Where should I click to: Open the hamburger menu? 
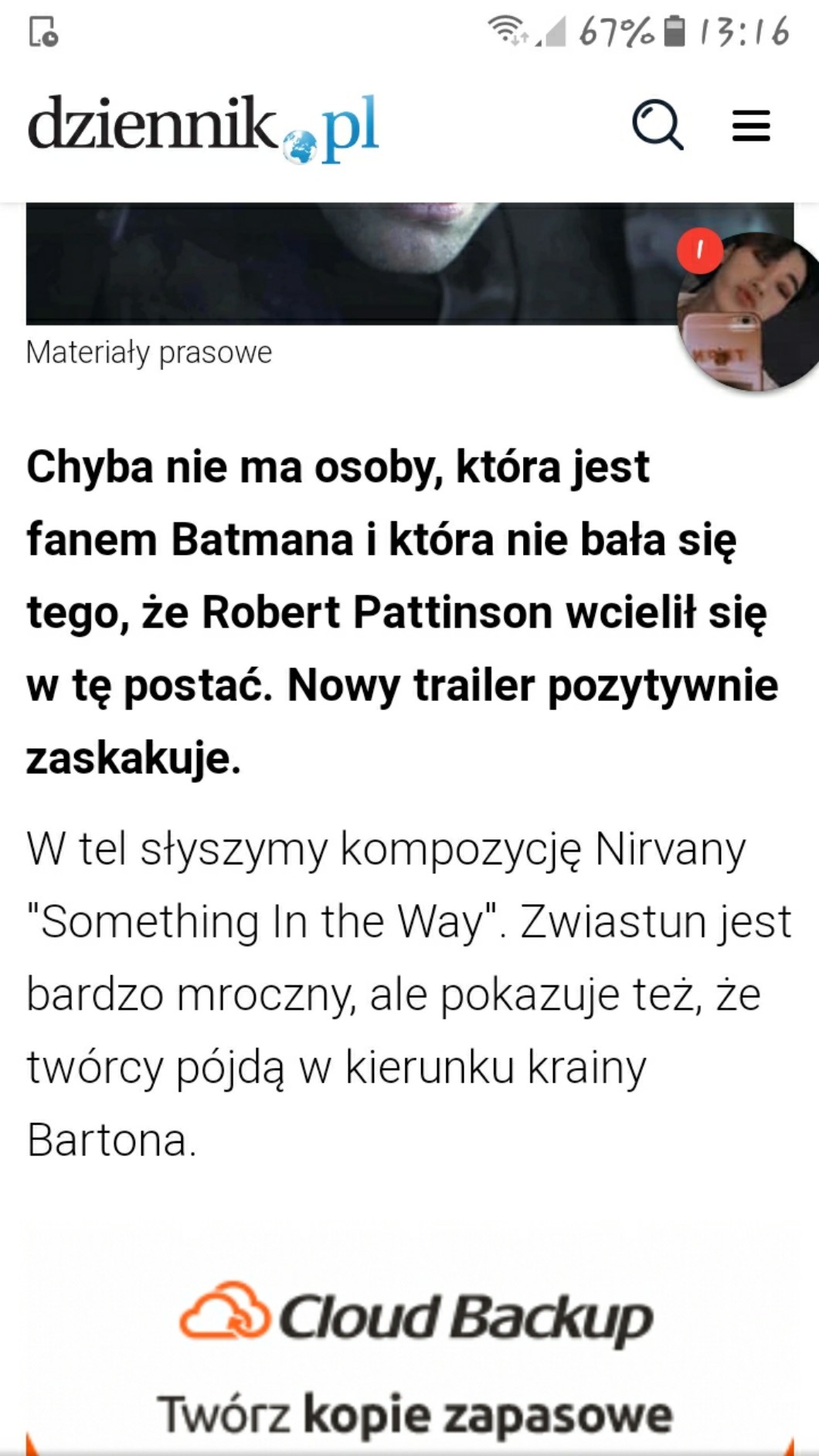(751, 125)
